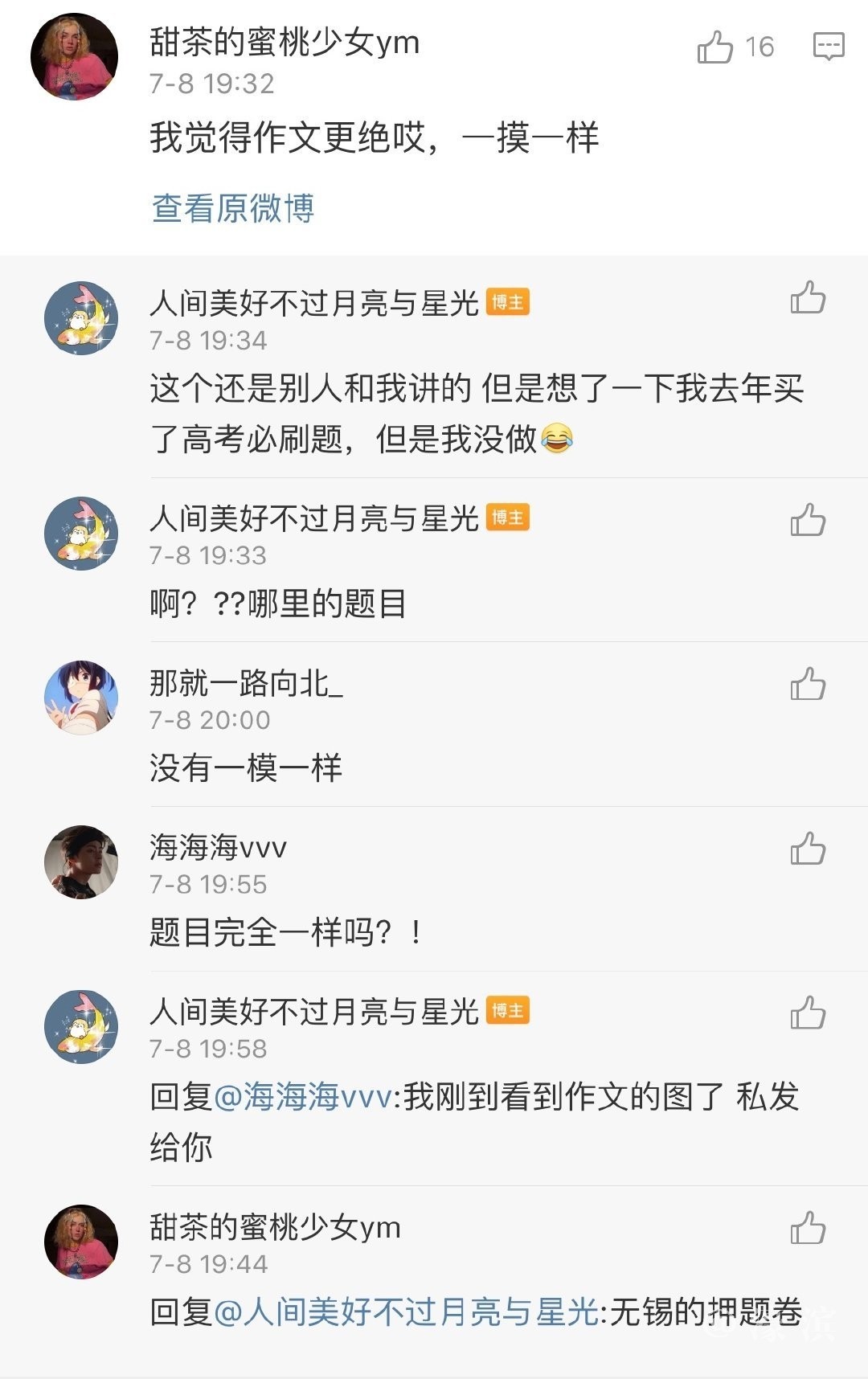The image size is (868, 1379).
Task: Open 查看原微博 link
Action: (x=232, y=207)
